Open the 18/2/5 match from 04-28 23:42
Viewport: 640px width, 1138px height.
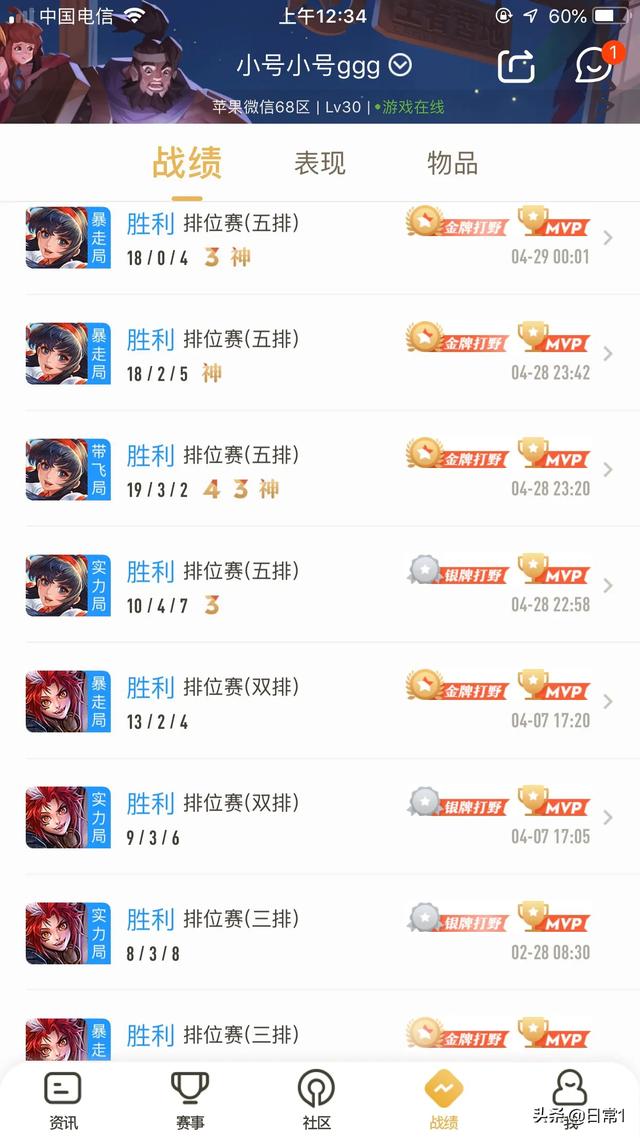coord(320,353)
